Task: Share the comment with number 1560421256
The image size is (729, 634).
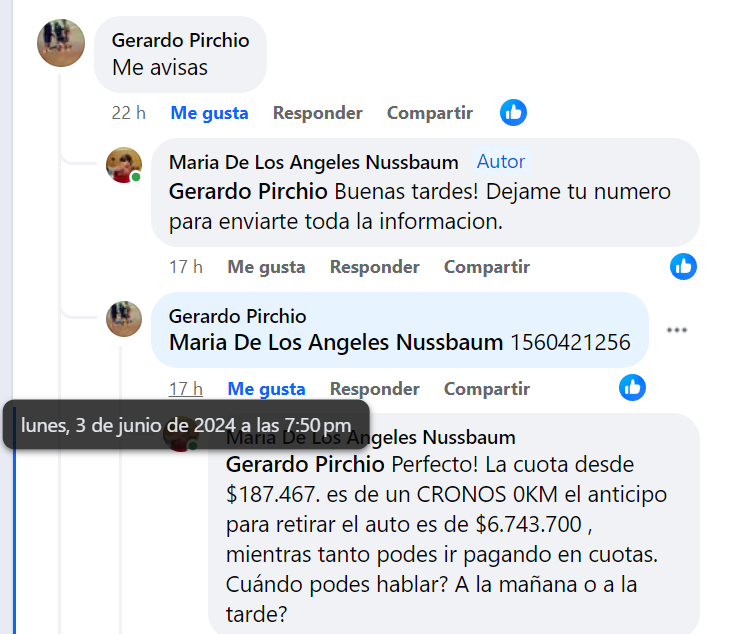Action: point(486,389)
